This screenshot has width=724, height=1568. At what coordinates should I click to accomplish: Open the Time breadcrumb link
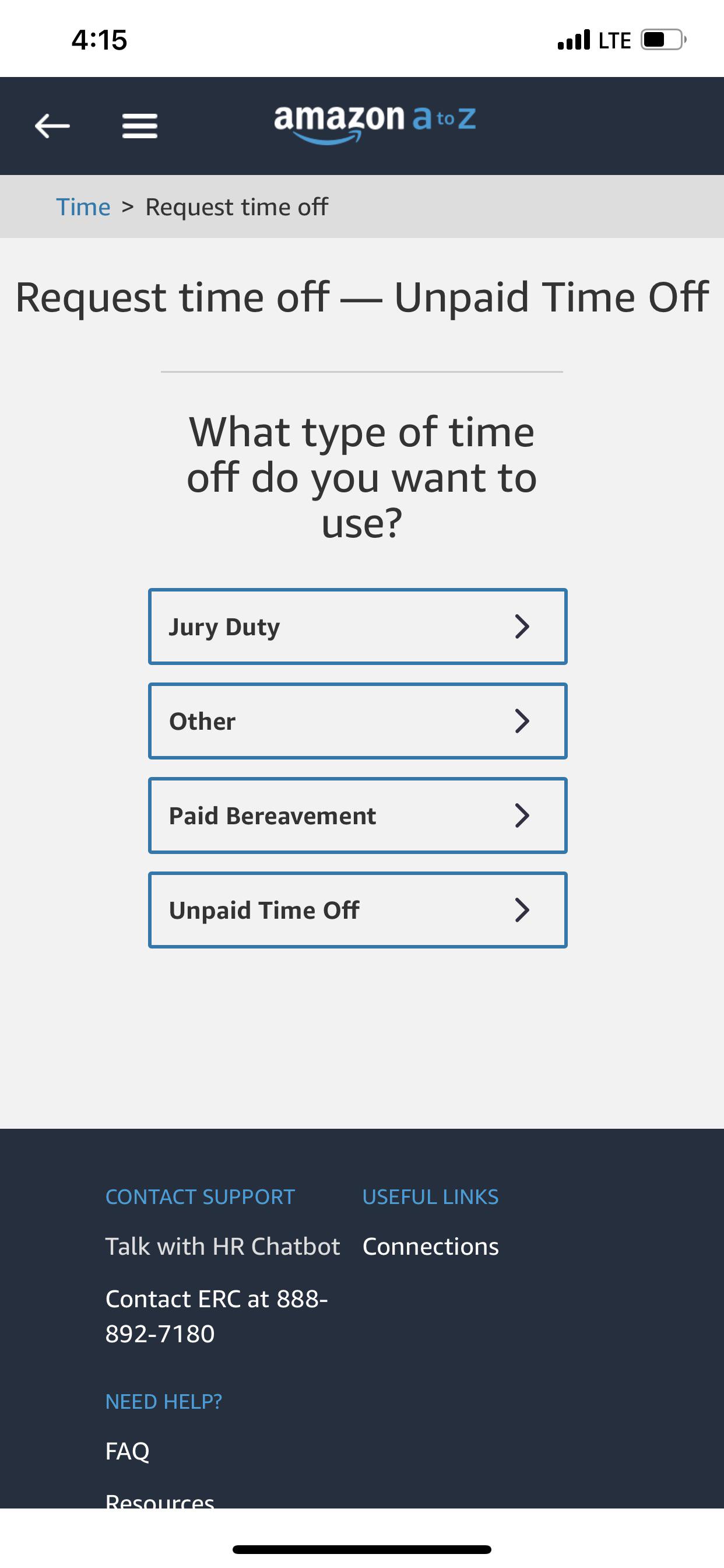[84, 206]
